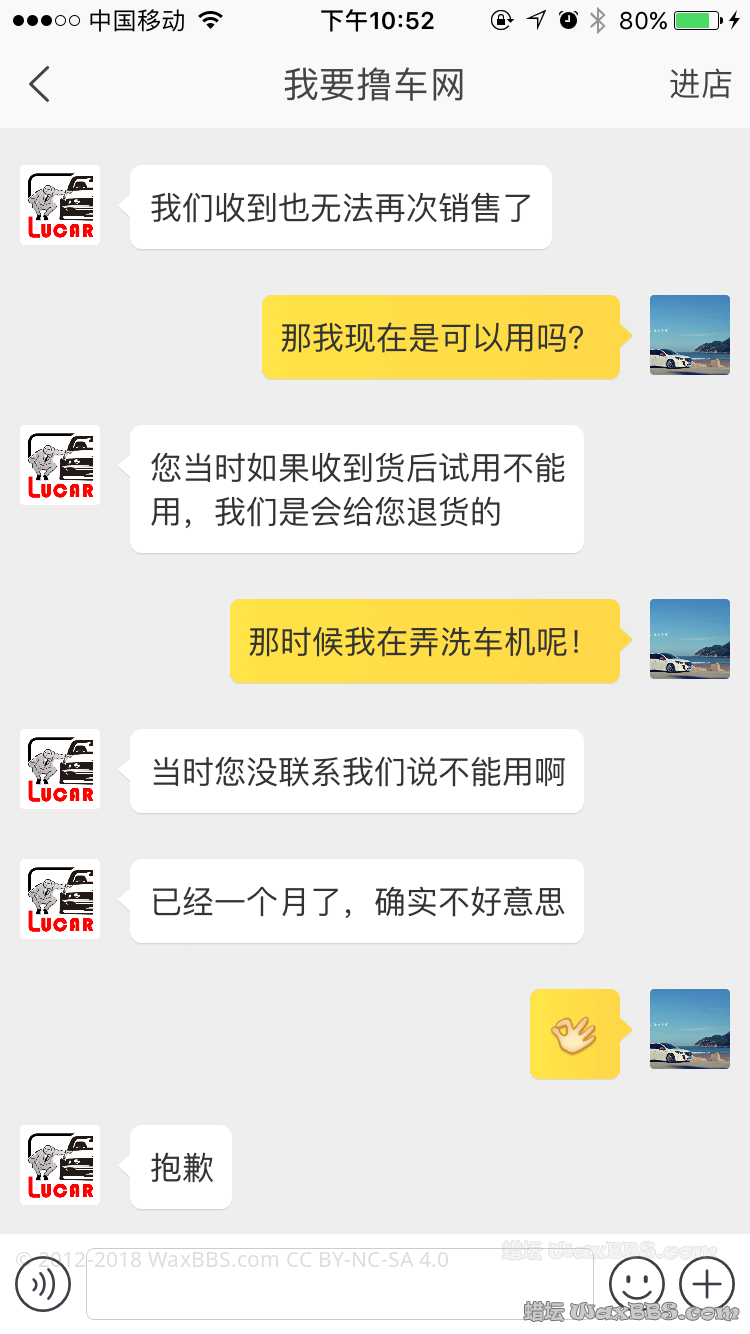Viewport: 750px width, 1334px height.
Task: Go back from the 我要撸车网 chat
Action: coord(40,85)
